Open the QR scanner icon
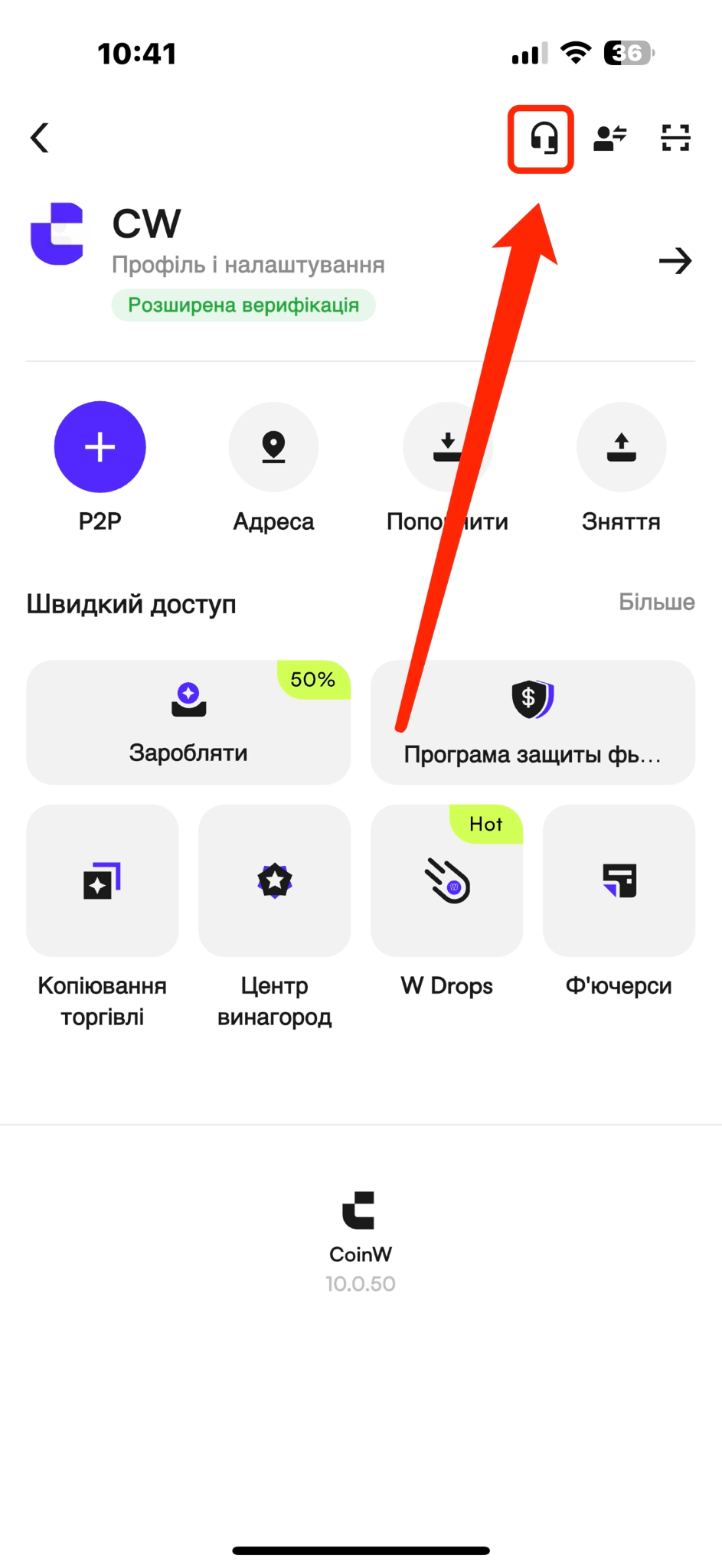Image resolution: width=722 pixels, height=1568 pixels. point(675,138)
